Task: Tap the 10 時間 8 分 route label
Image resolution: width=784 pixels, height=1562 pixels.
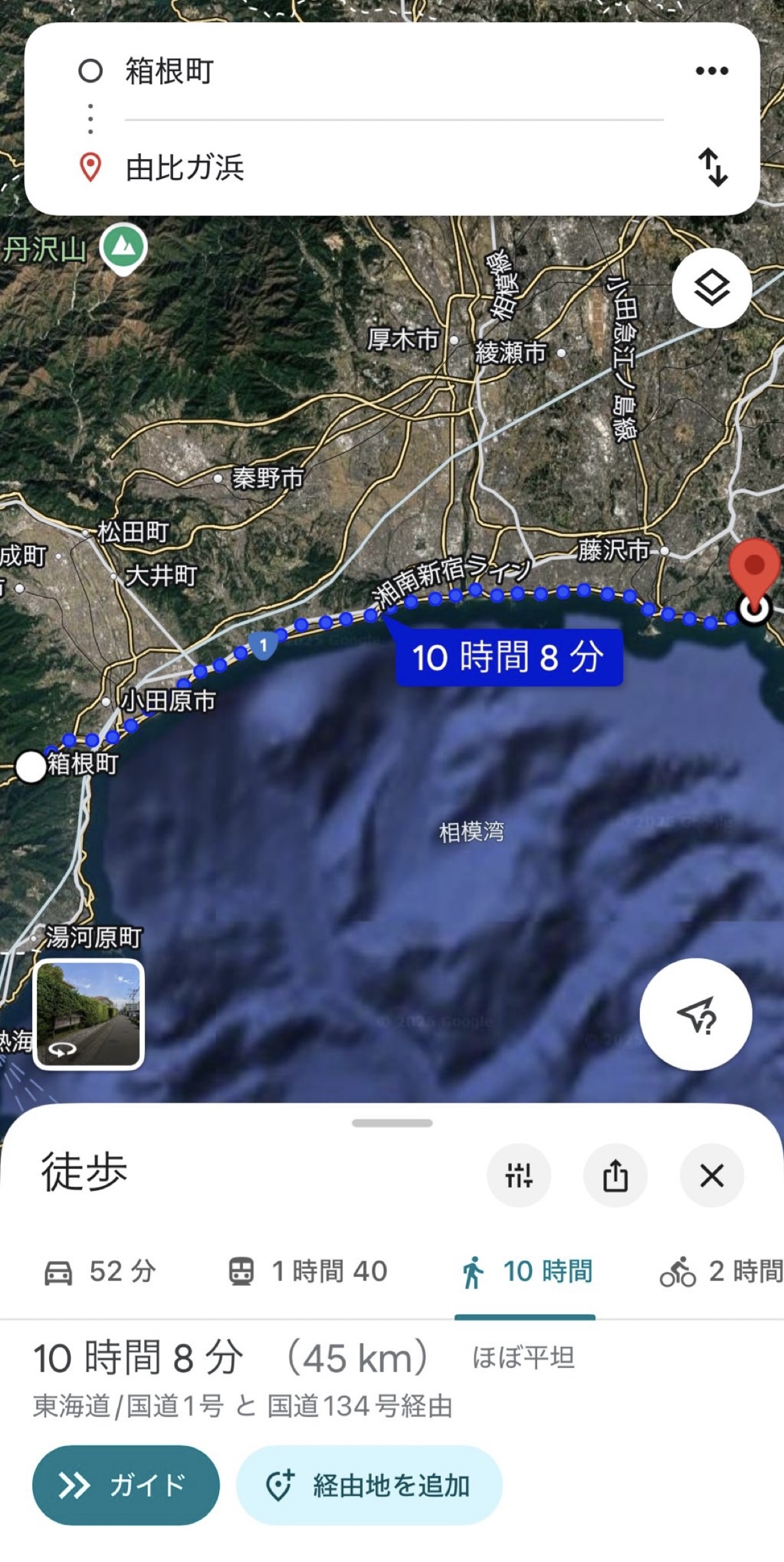Action: tap(509, 657)
